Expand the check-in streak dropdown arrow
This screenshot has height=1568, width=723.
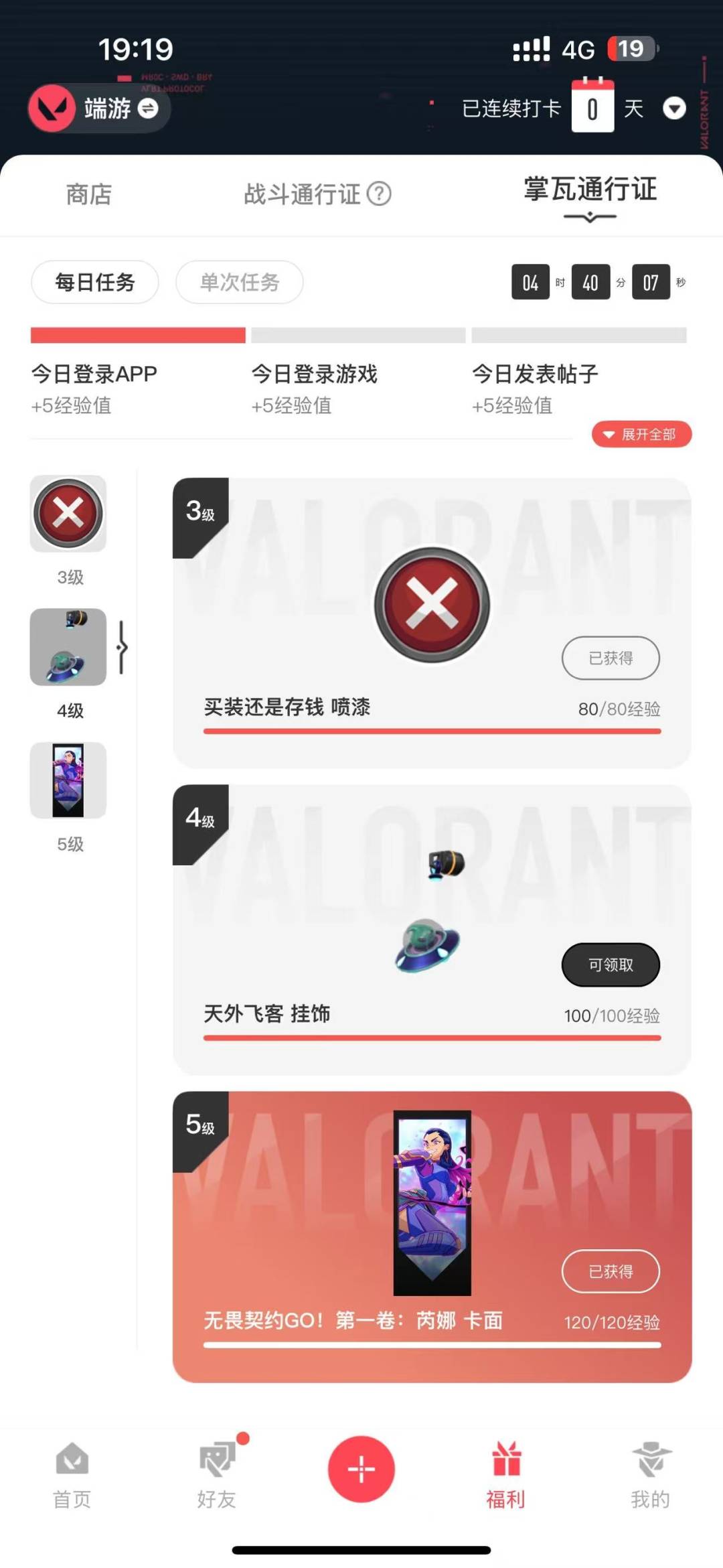pos(674,109)
